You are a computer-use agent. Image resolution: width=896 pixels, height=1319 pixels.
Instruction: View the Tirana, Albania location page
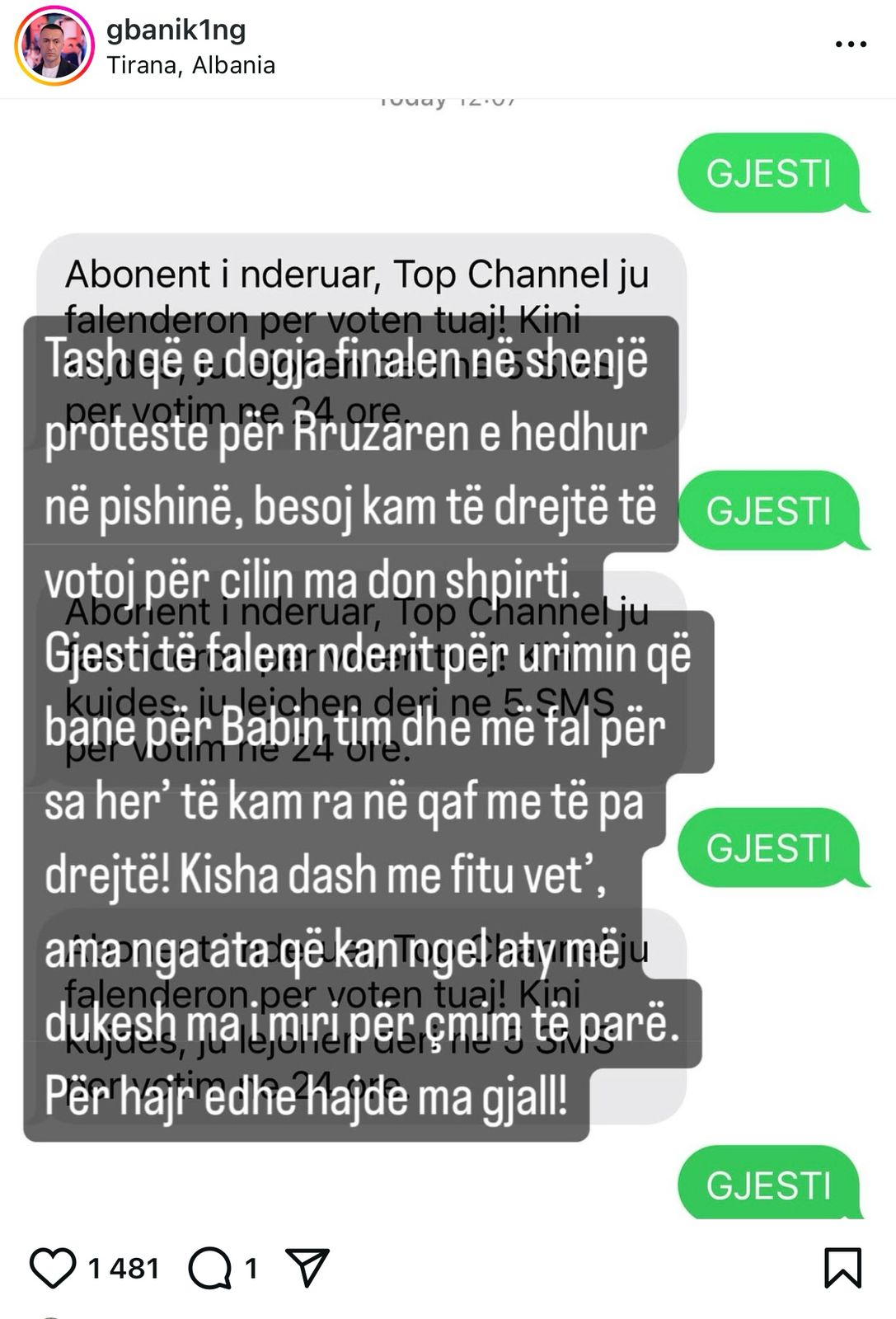point(190,65)
